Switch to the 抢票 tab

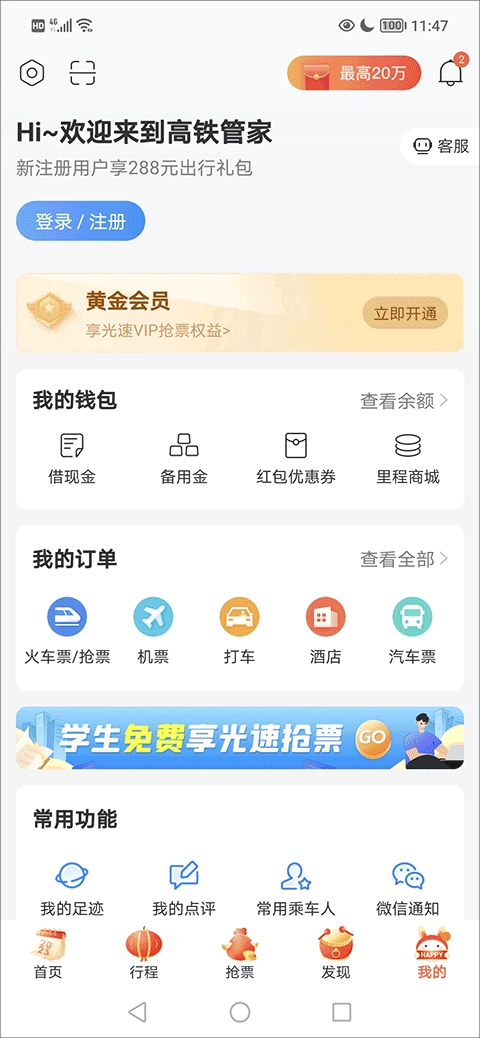point(240,954)
